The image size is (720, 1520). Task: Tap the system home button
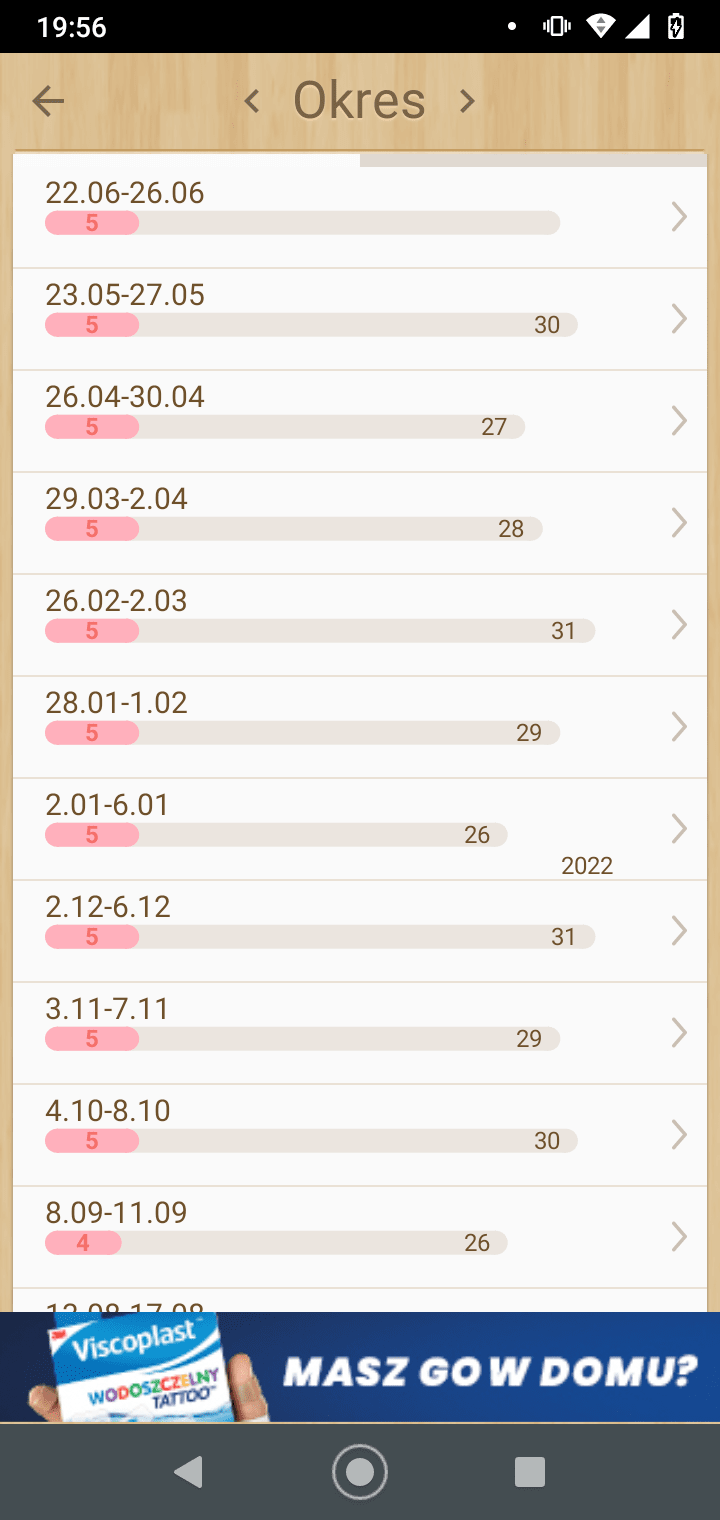pyautogui.click(x=360, y=1471)
